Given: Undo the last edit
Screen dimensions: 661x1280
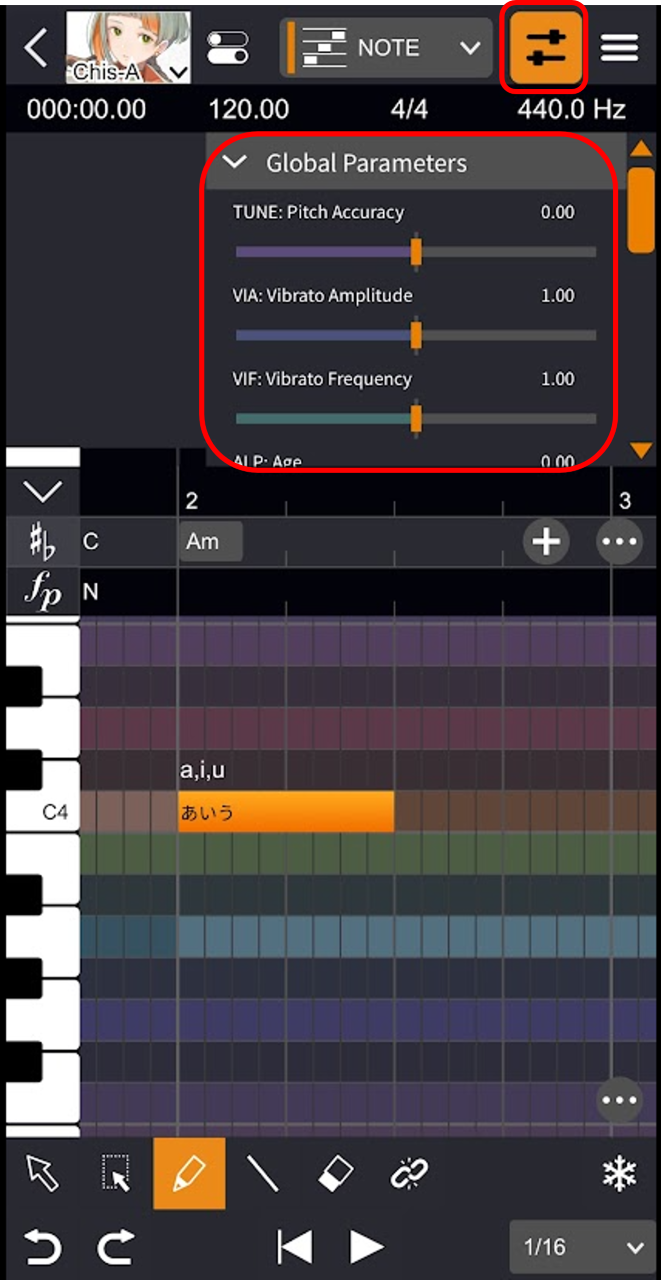Looking at the screenshot, I should pos(42,1247).
